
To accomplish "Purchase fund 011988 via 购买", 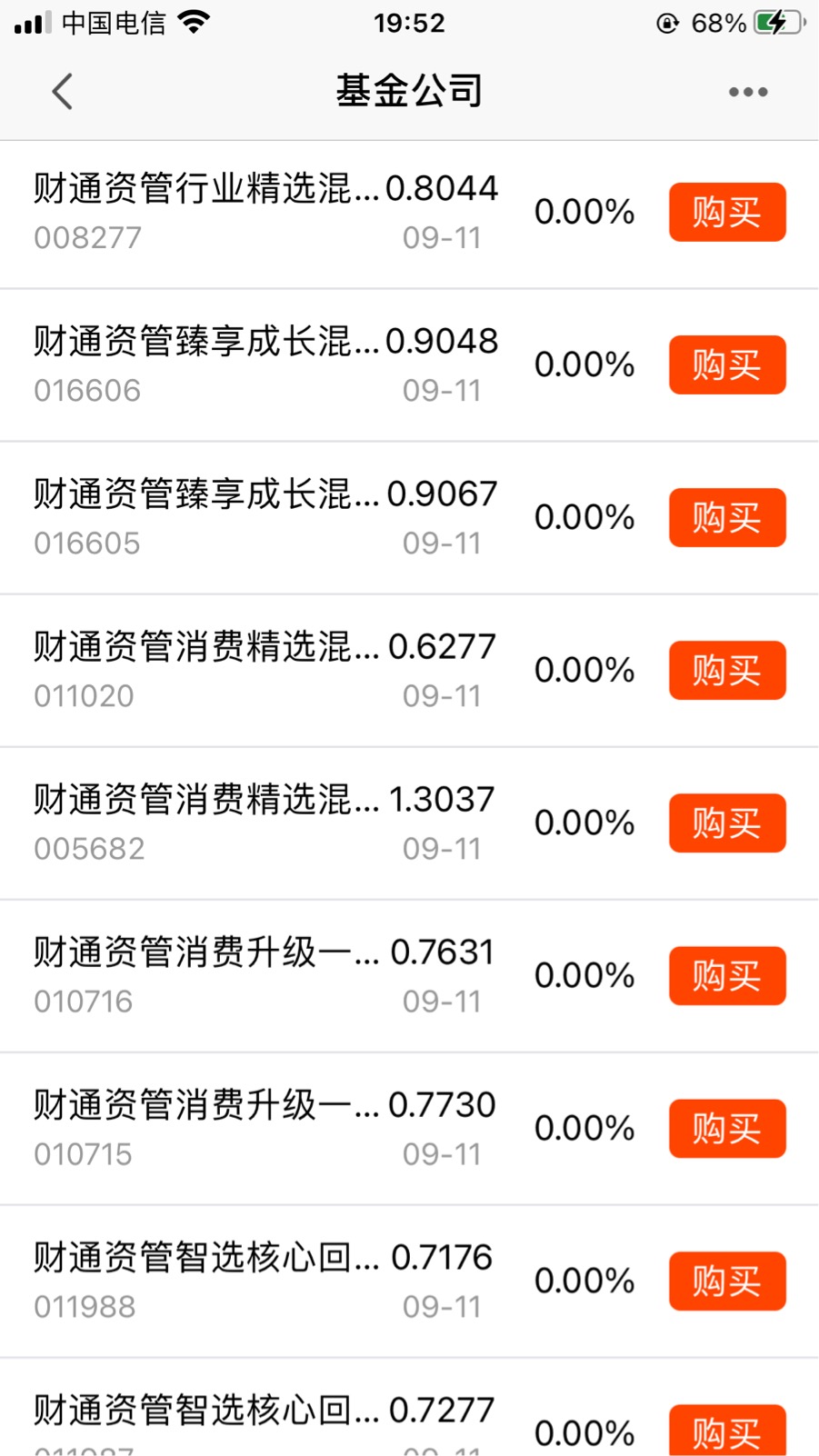I will [727, 1281].
